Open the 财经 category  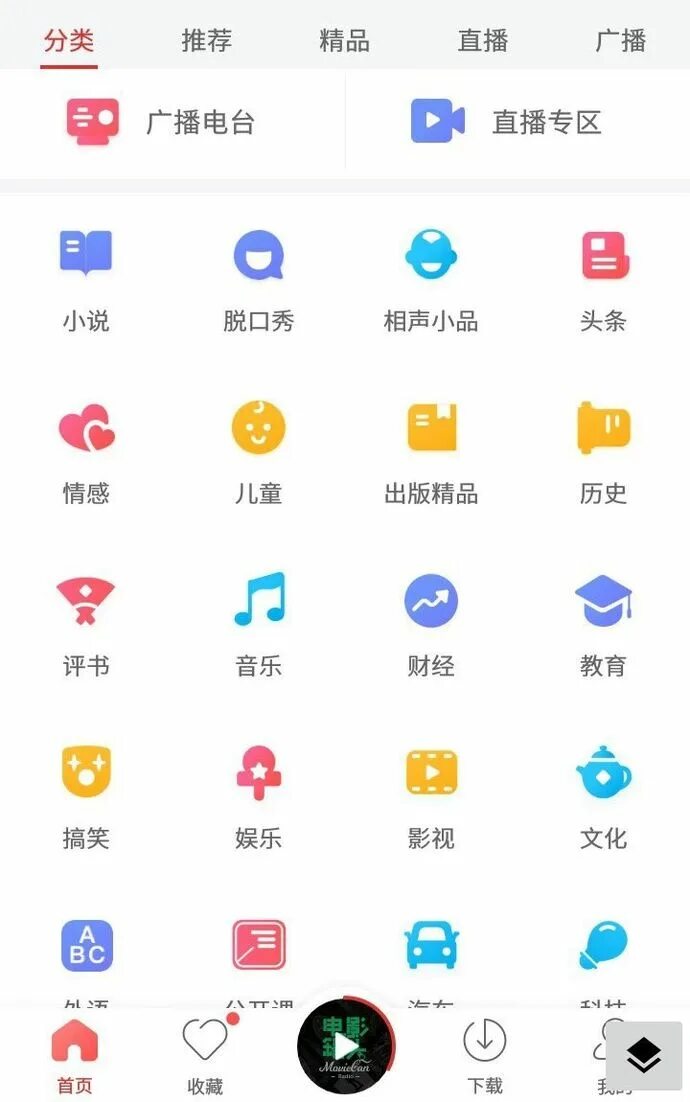431,620
